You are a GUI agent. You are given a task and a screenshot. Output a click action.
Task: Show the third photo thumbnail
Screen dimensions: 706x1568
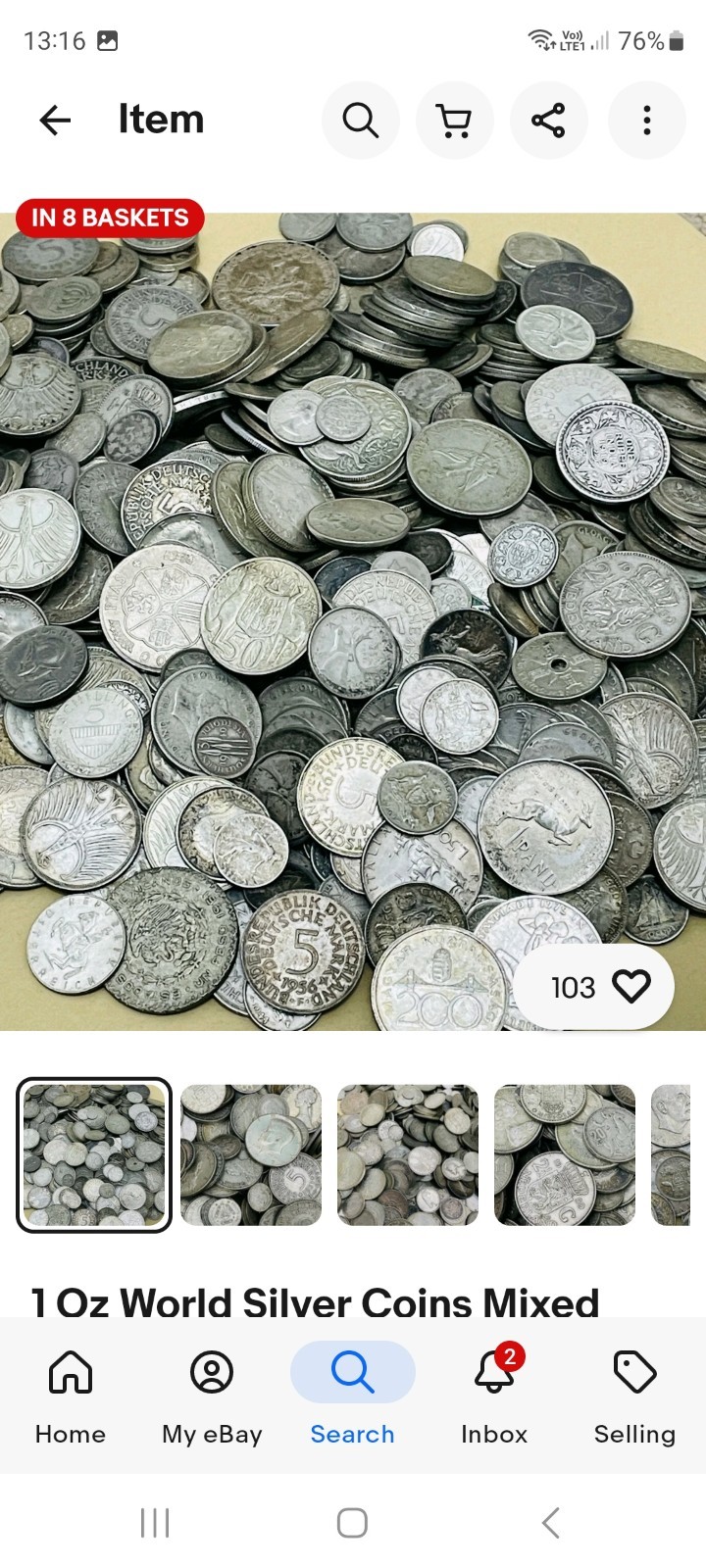point(408,1154)
